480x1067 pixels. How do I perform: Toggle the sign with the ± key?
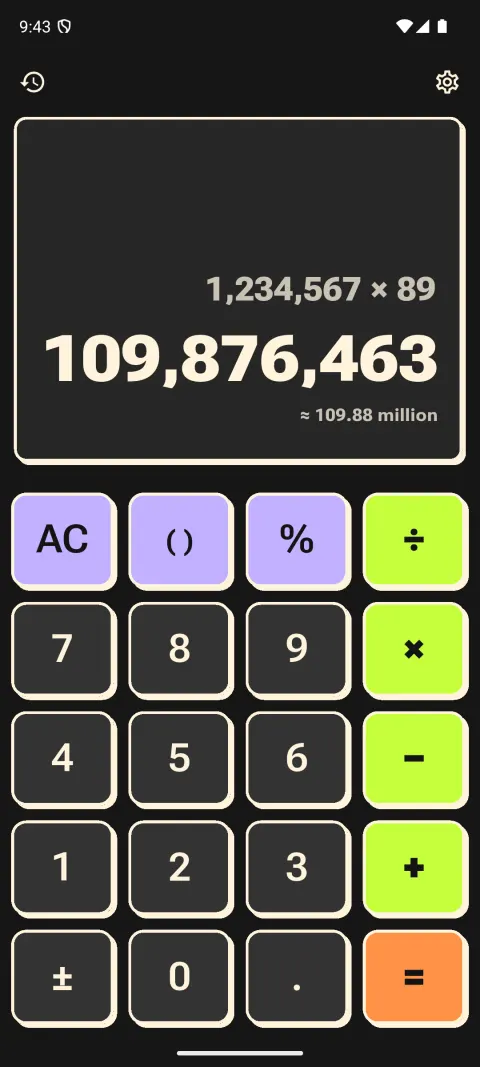pos(63,976)
